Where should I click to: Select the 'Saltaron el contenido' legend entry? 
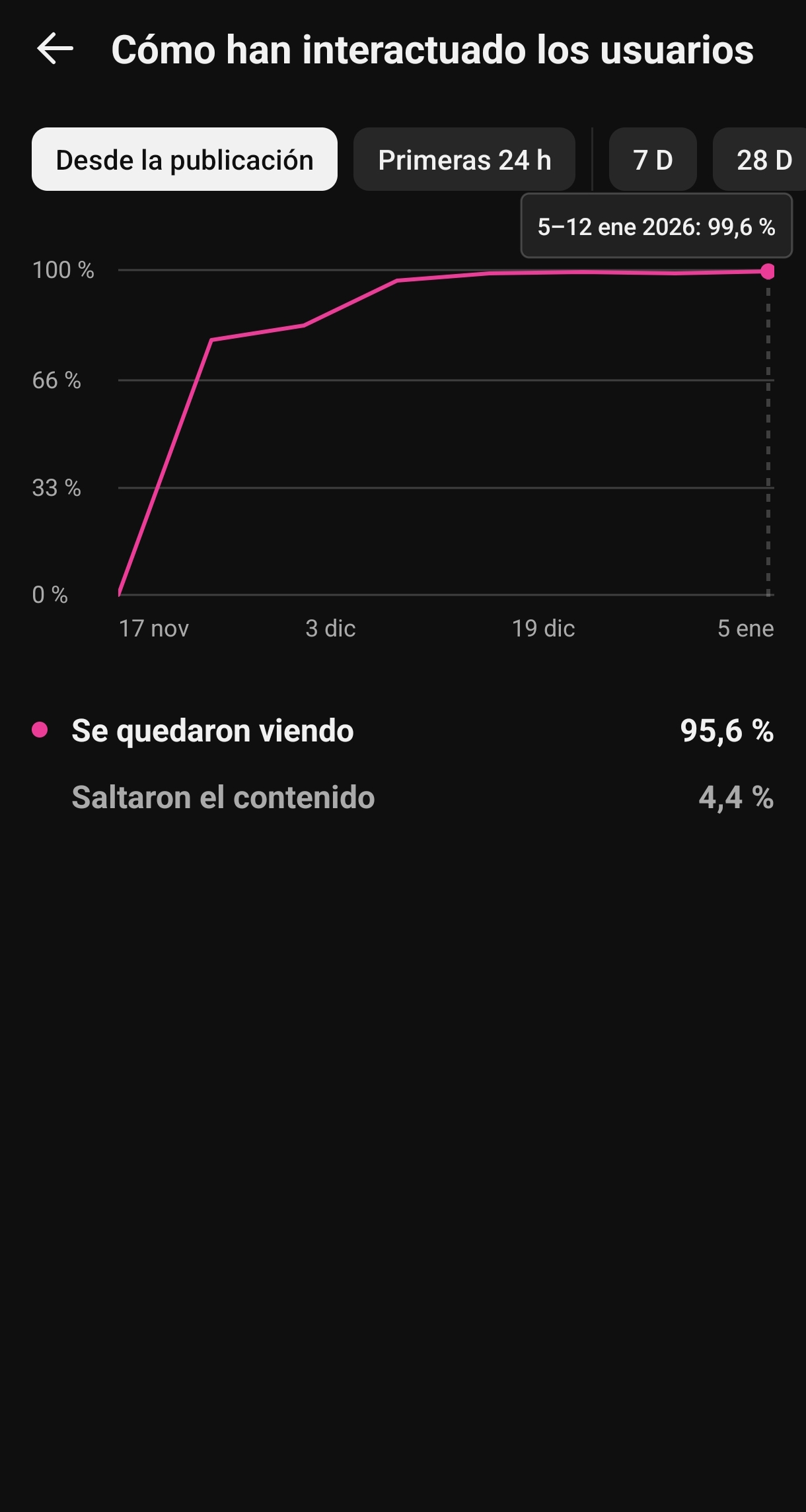(x=223, y=798)
